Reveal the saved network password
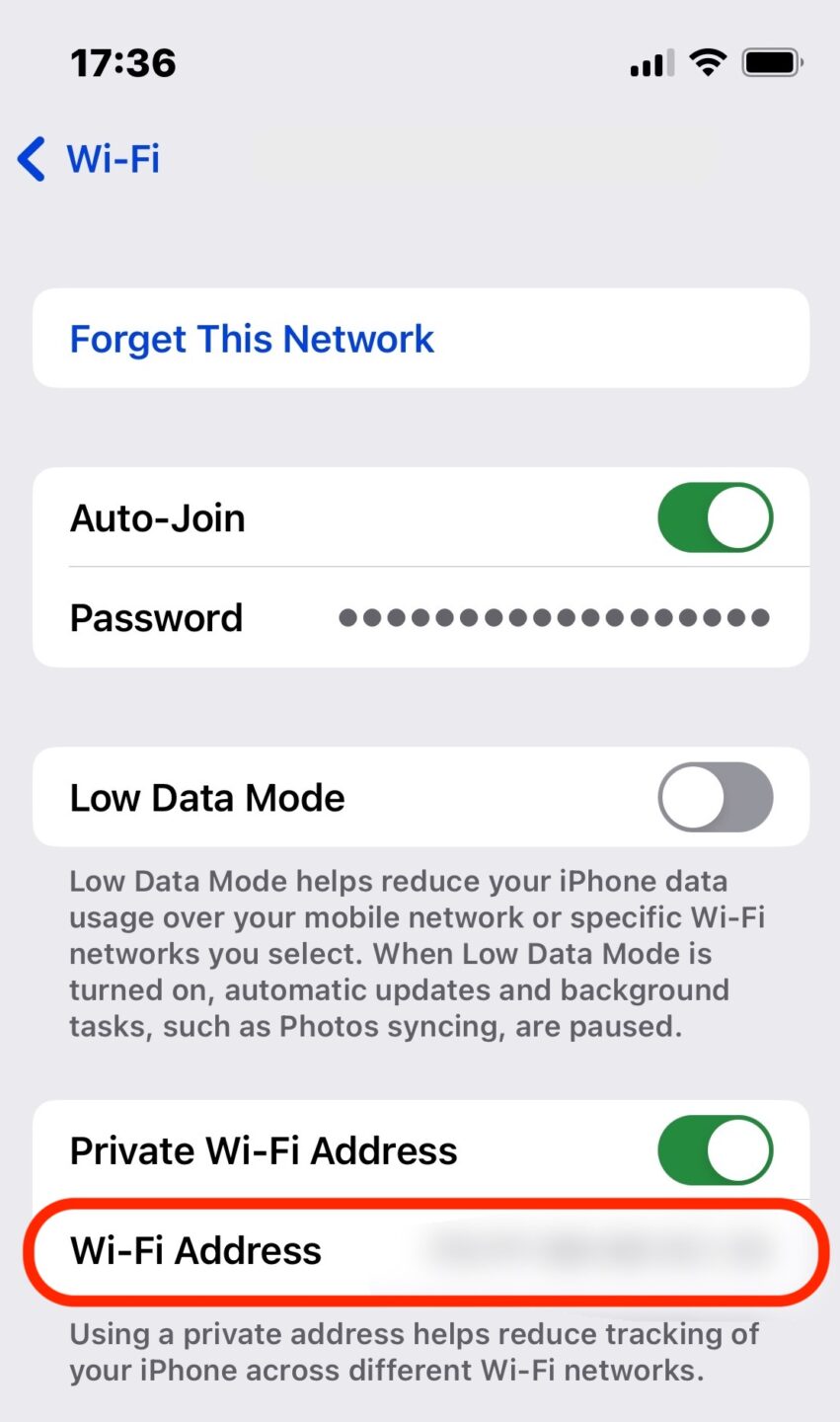The width and height of the screenshot is (840, 1422). coord(553,618)
